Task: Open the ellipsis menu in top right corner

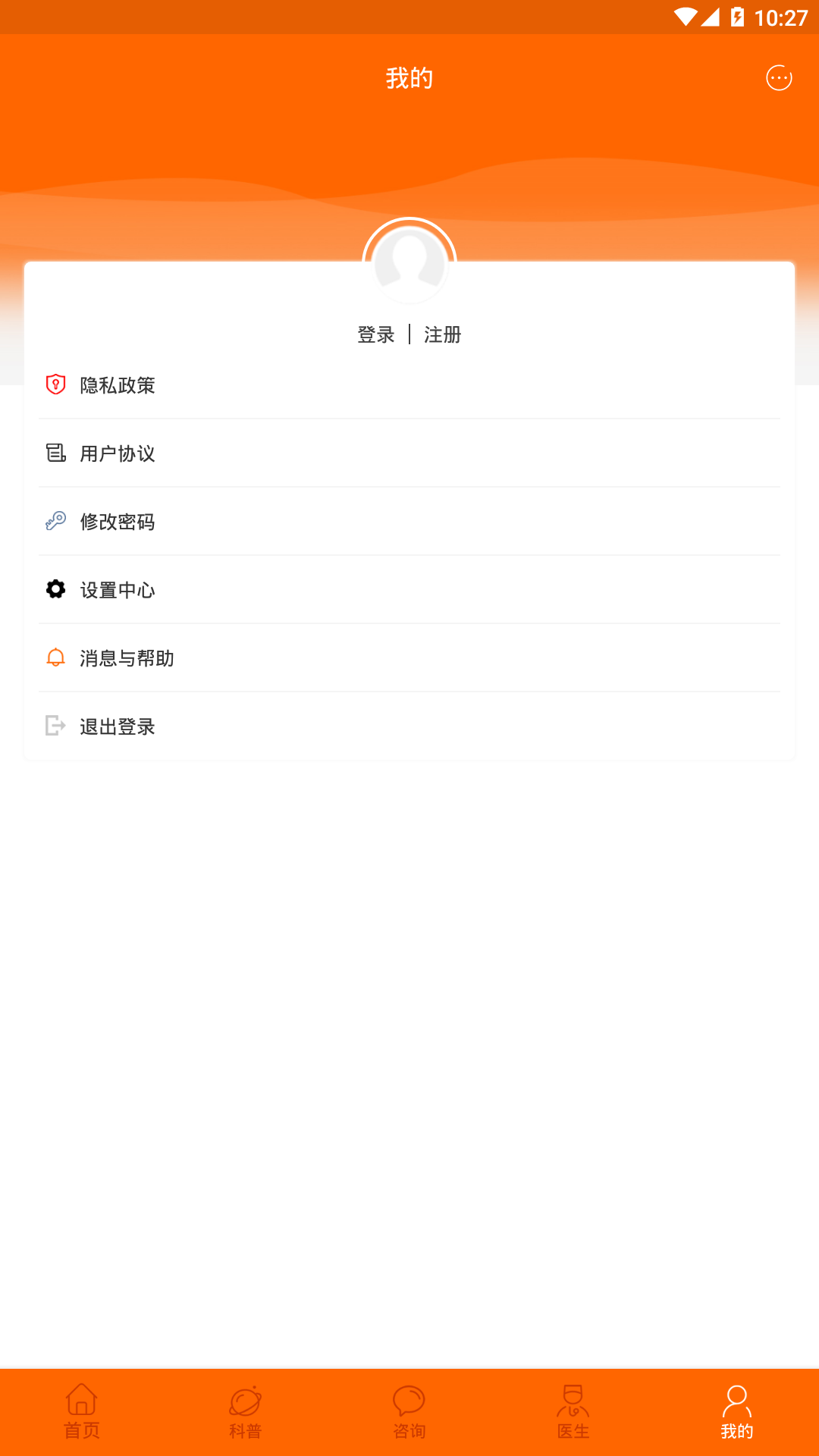Action: [778, 78]
